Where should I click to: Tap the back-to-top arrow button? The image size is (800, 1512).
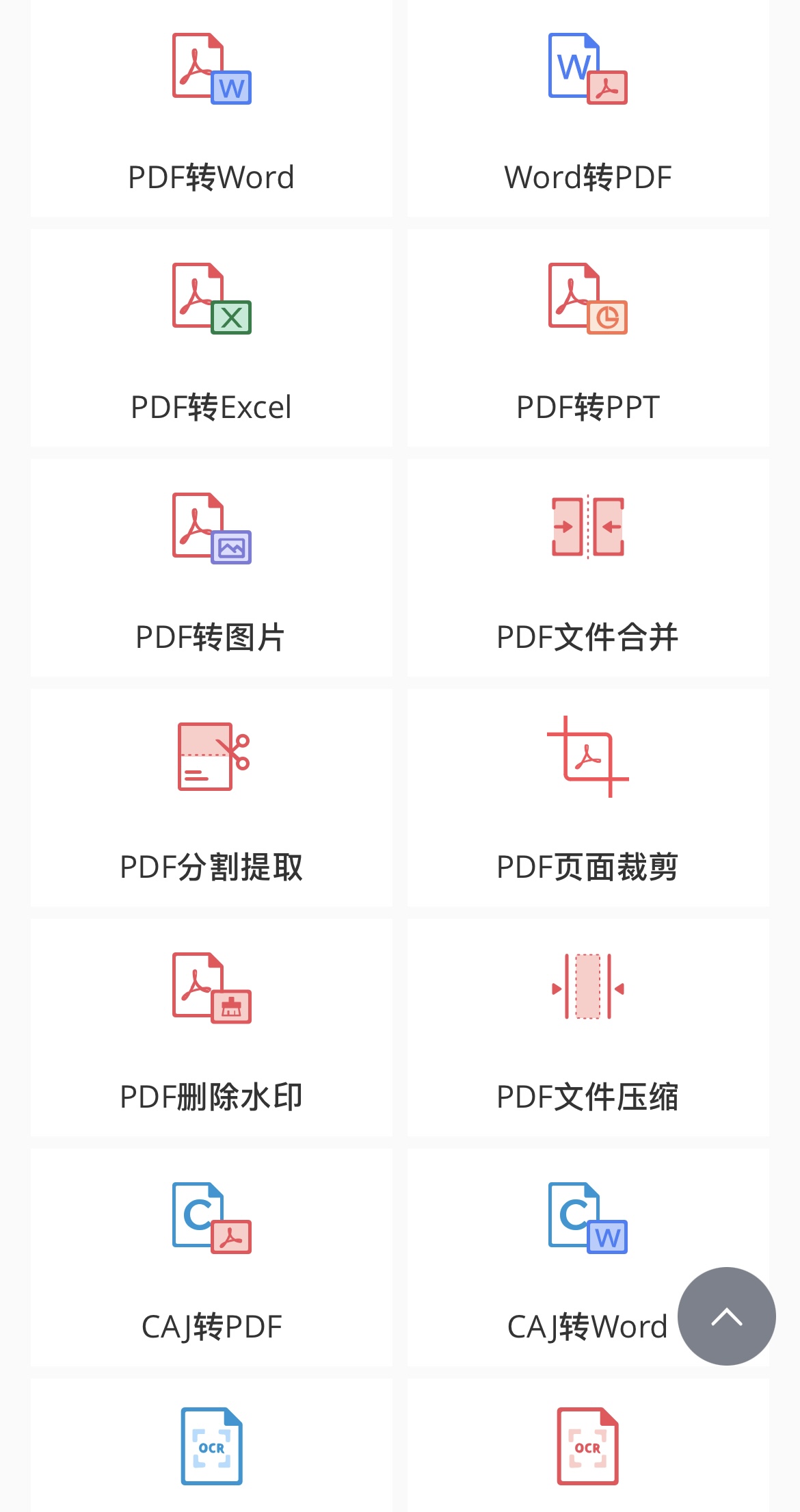[x=727, y=1316]
